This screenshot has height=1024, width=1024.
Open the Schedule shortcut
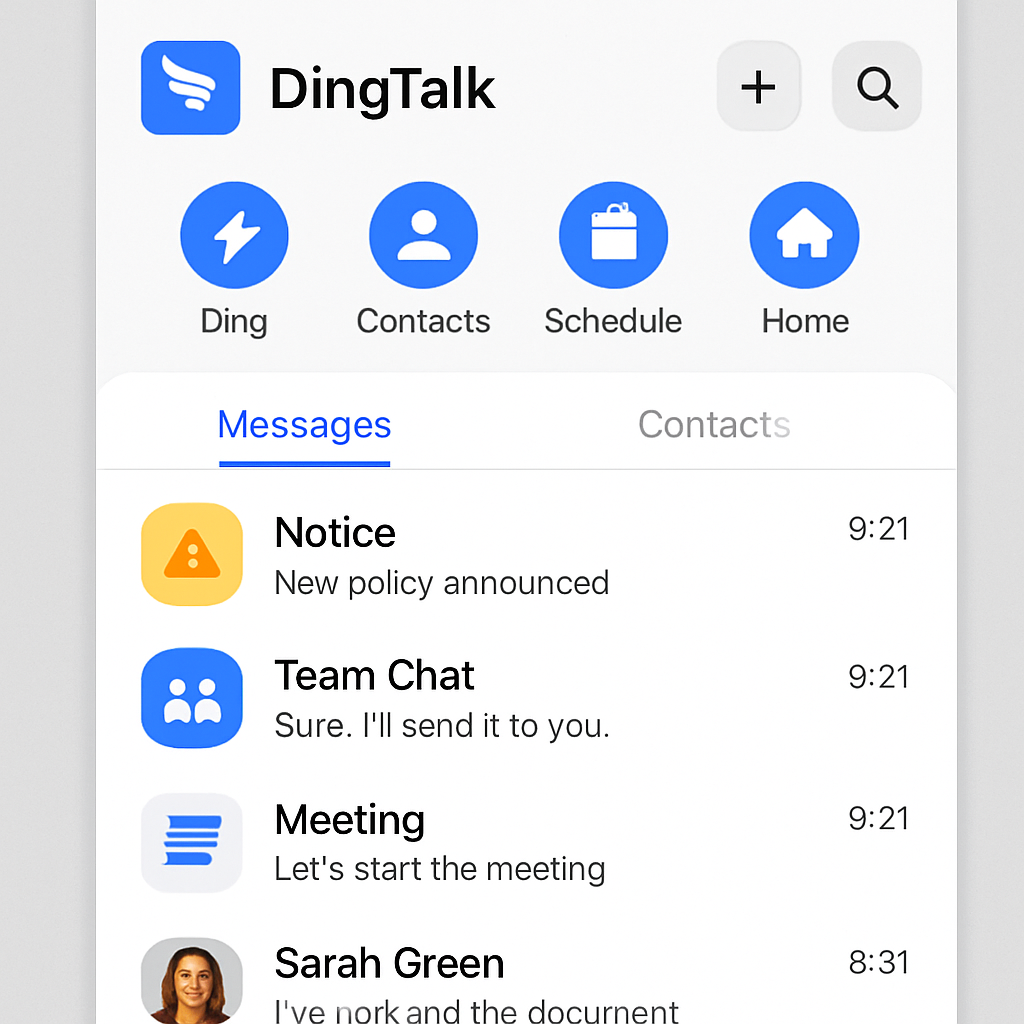[613, 236]
